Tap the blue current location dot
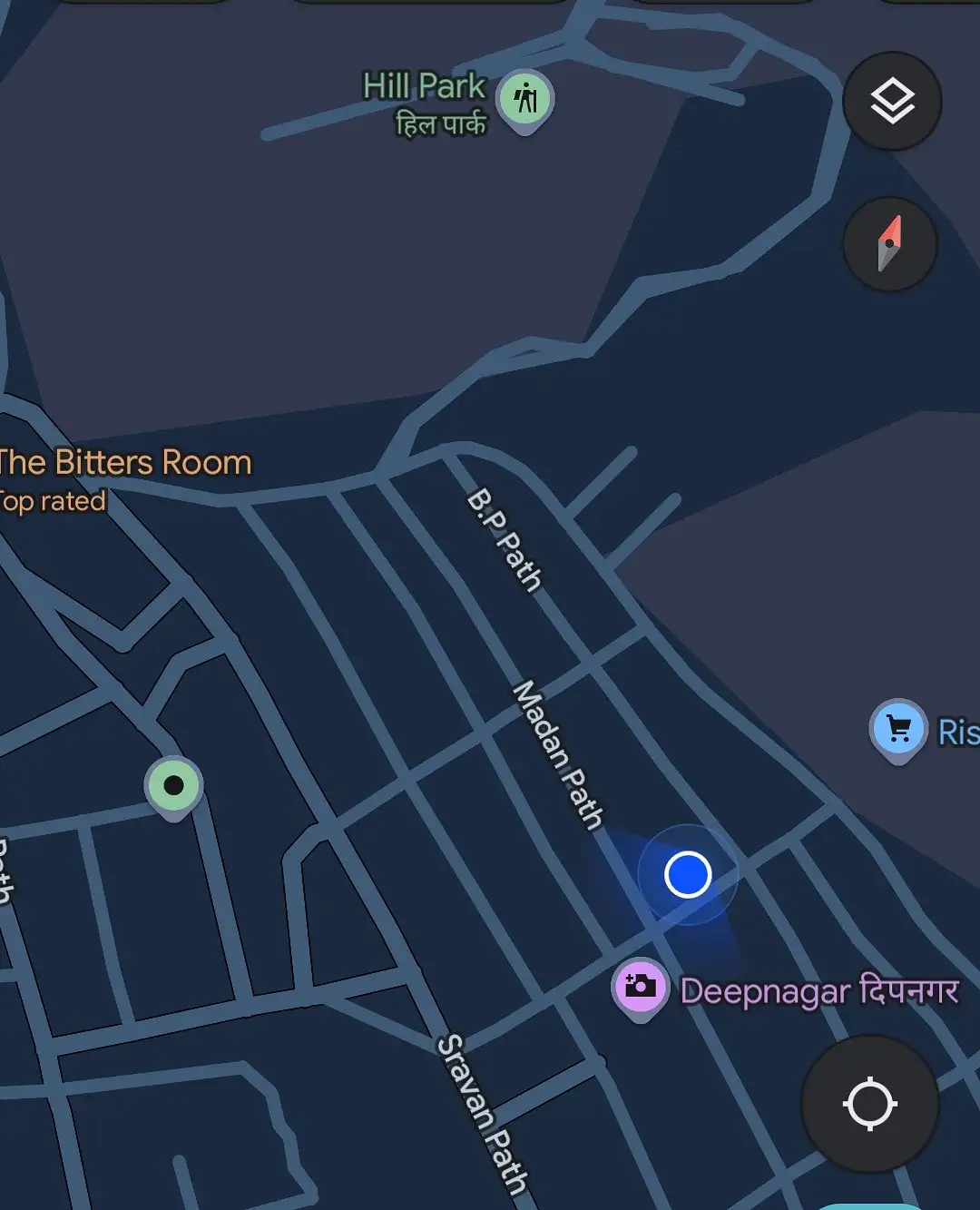 (x=688, y=874)
